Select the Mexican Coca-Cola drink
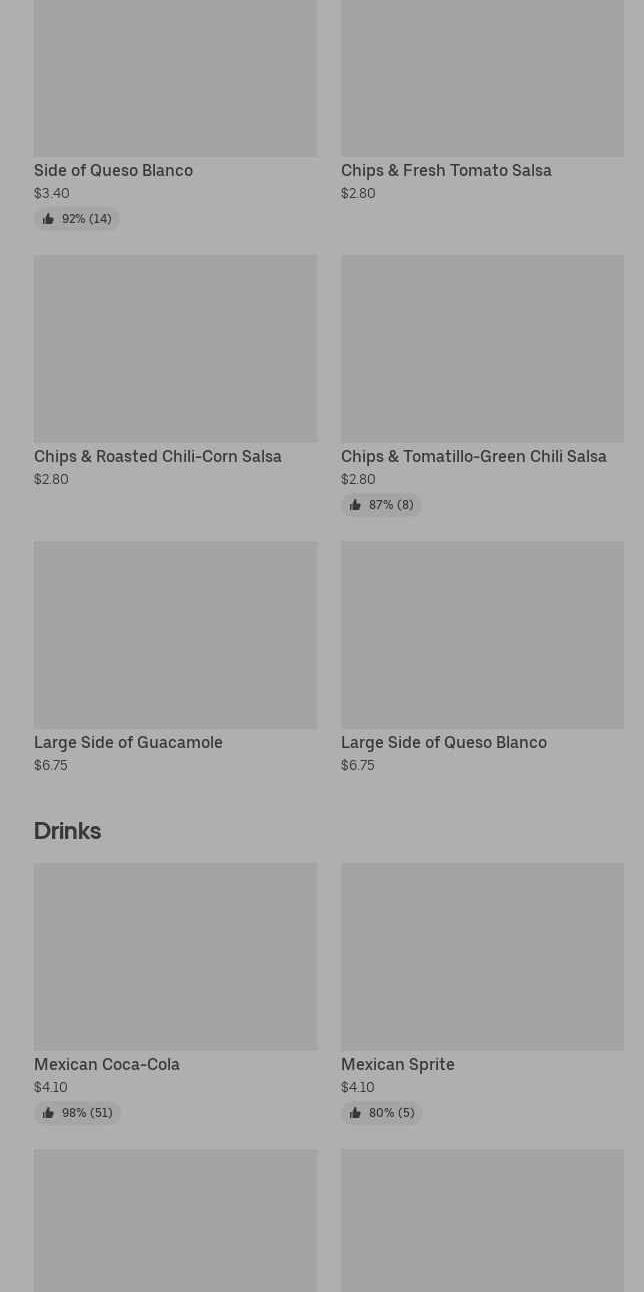 coord(175,994)
